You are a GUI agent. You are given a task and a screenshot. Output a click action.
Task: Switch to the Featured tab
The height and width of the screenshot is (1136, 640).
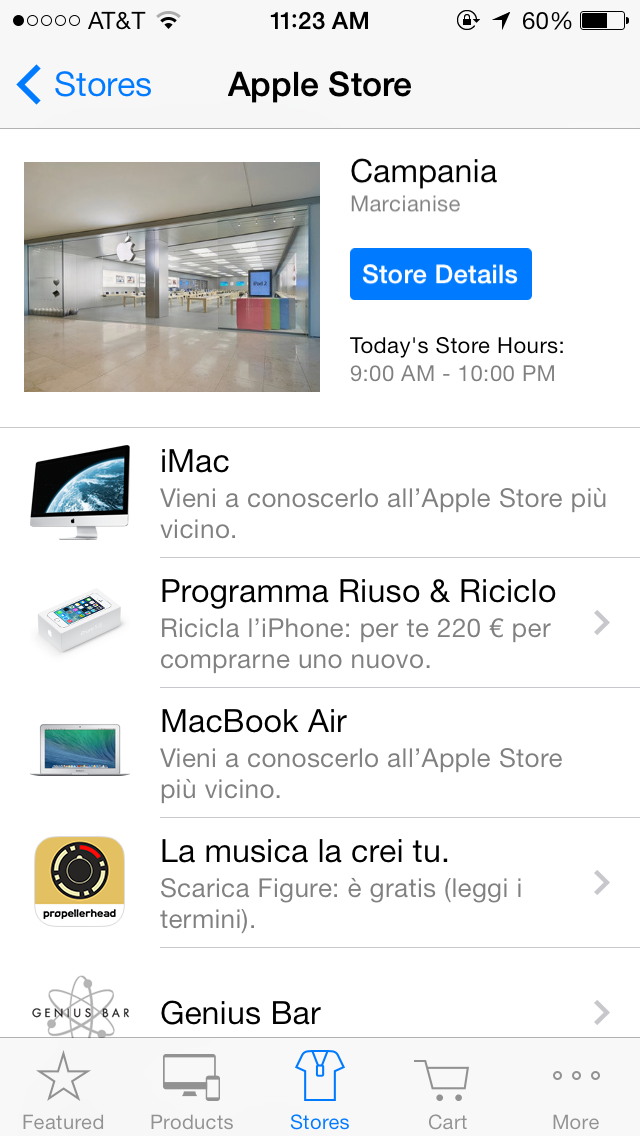click(63, 1088)
